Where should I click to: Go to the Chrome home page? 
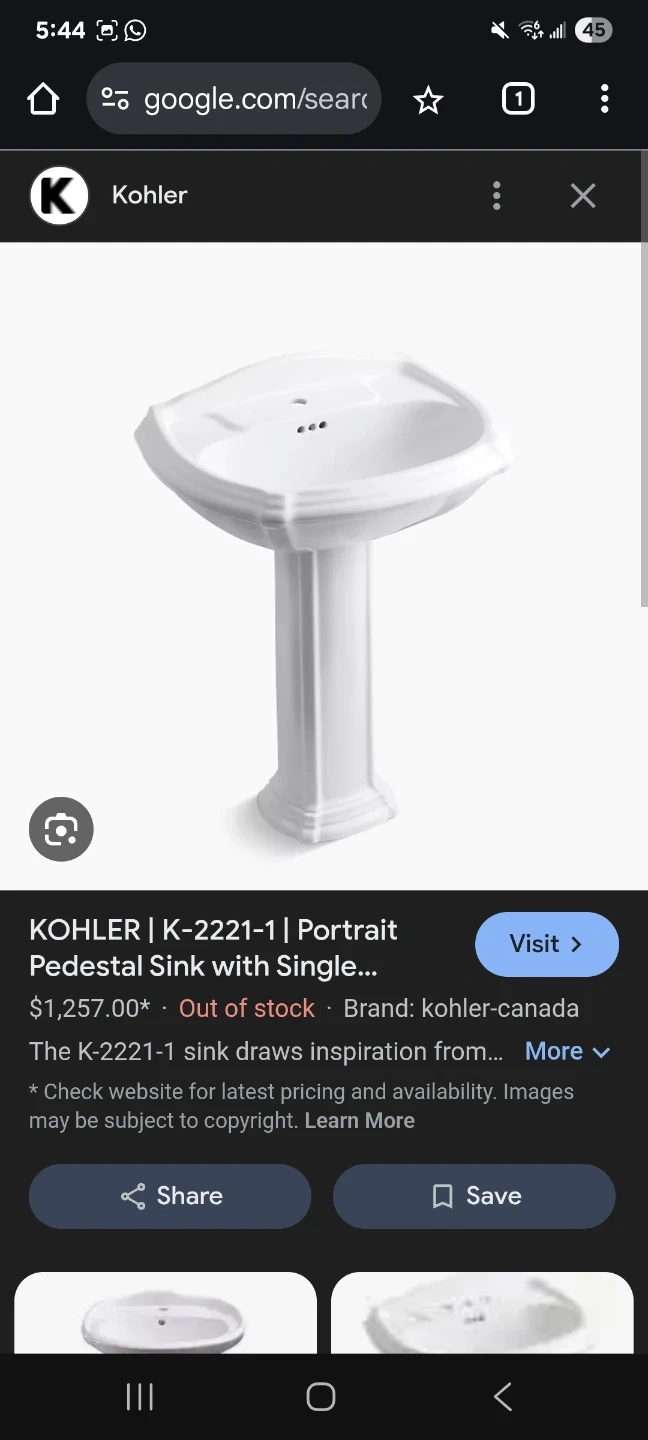(x=43, y=99)
